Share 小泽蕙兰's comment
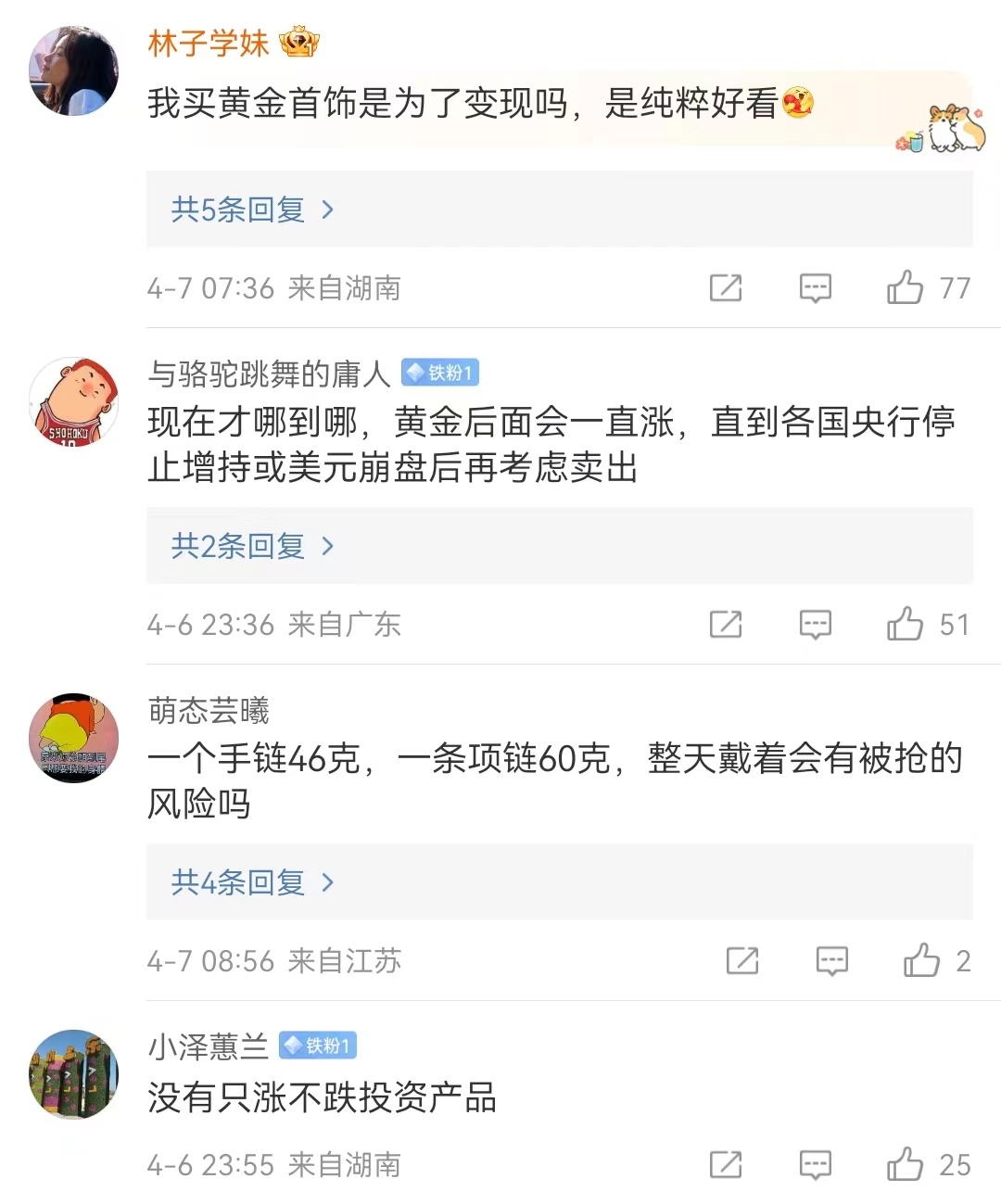Image resolution: width=1001 pixels, height=1204 pixels. tap(726, 1165)
